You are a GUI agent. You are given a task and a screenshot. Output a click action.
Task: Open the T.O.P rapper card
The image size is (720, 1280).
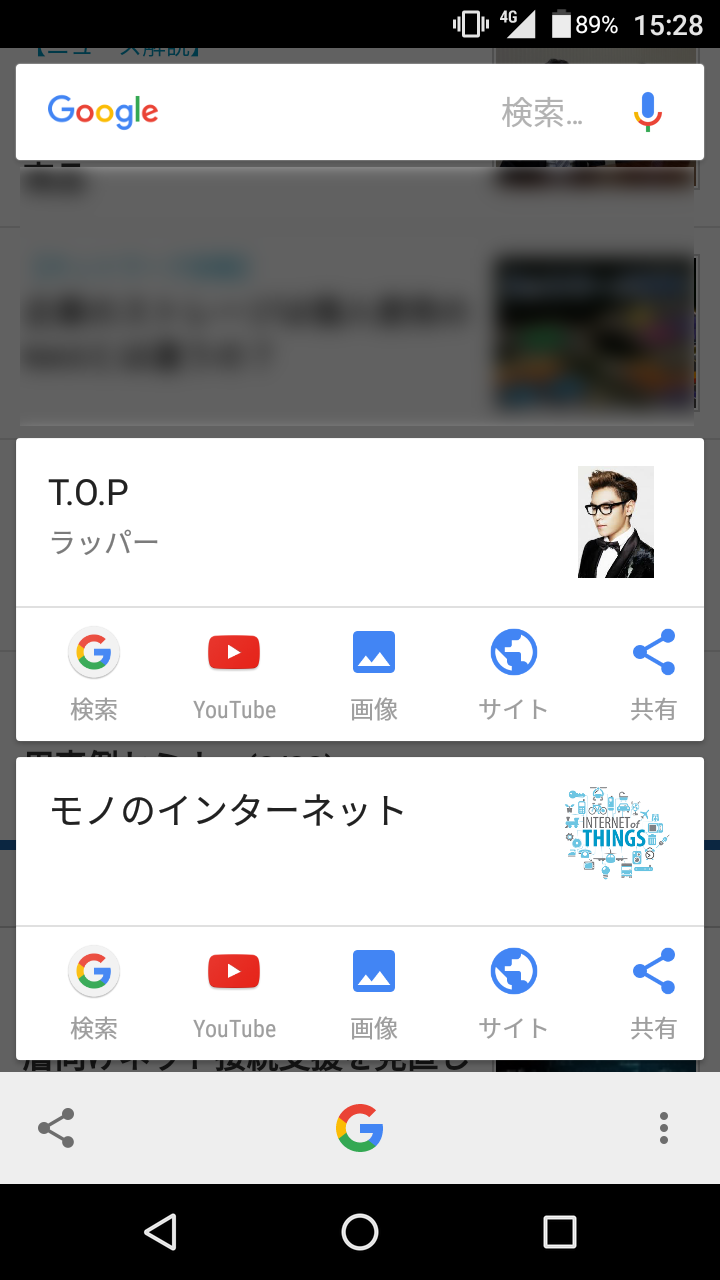(x=300, y=522)
